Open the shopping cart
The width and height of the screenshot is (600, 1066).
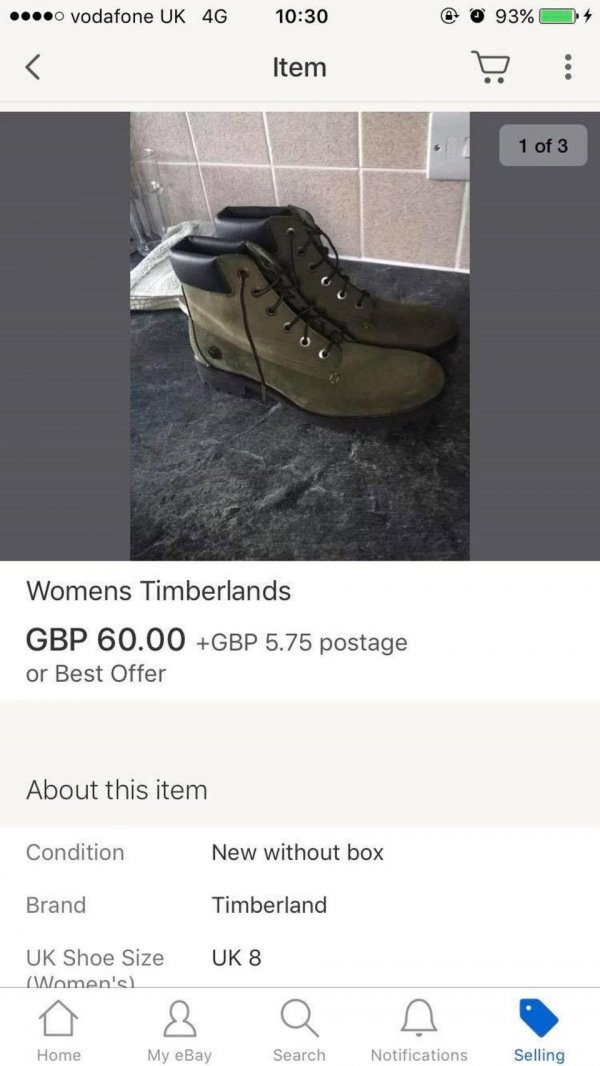(489, 67)
